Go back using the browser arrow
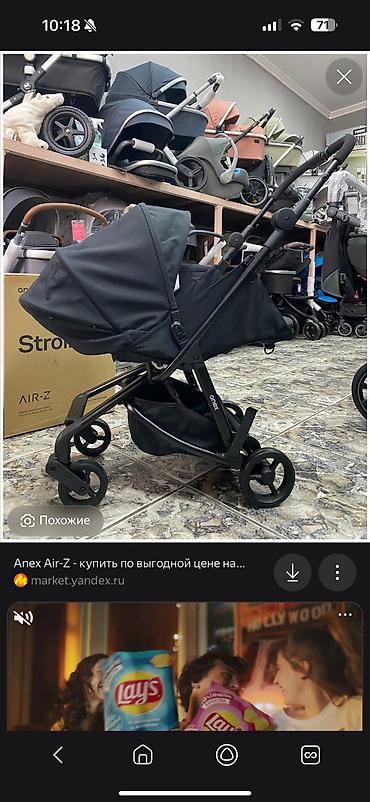Screen dimensions: 370x802 pyautogui.click(x=58, y=755)
